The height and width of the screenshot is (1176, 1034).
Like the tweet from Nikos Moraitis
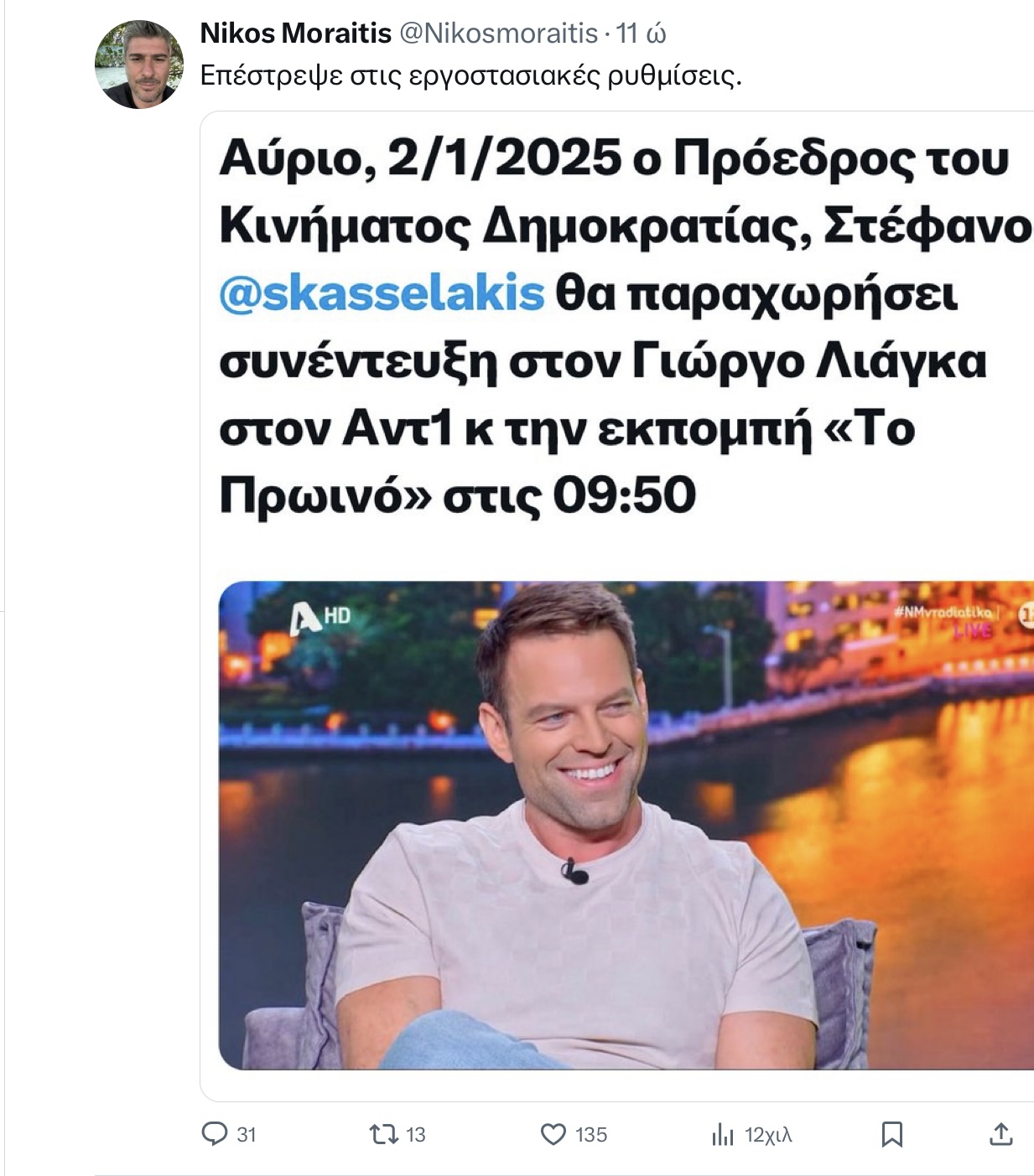pyautogui.click(x=553, y=1134)
